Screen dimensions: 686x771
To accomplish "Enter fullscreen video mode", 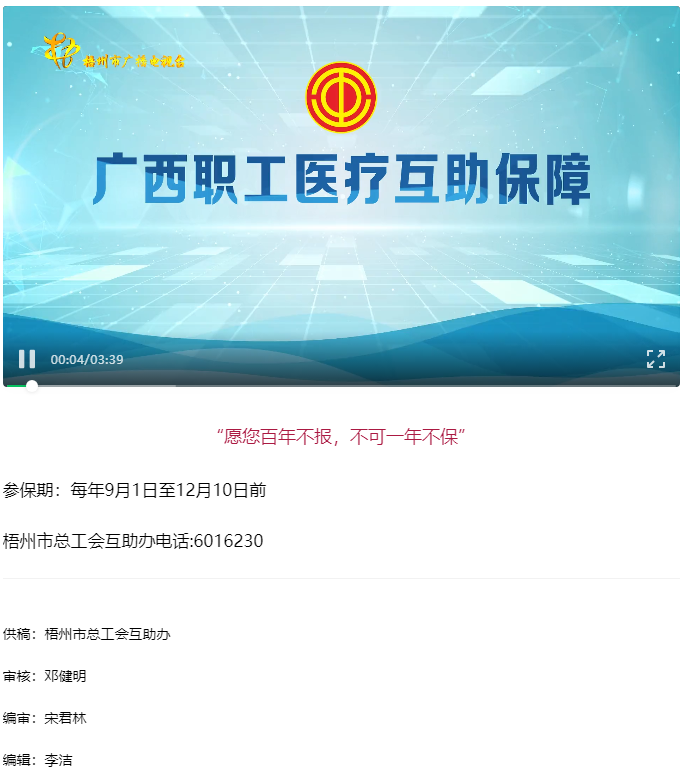I will coord(655,359).
